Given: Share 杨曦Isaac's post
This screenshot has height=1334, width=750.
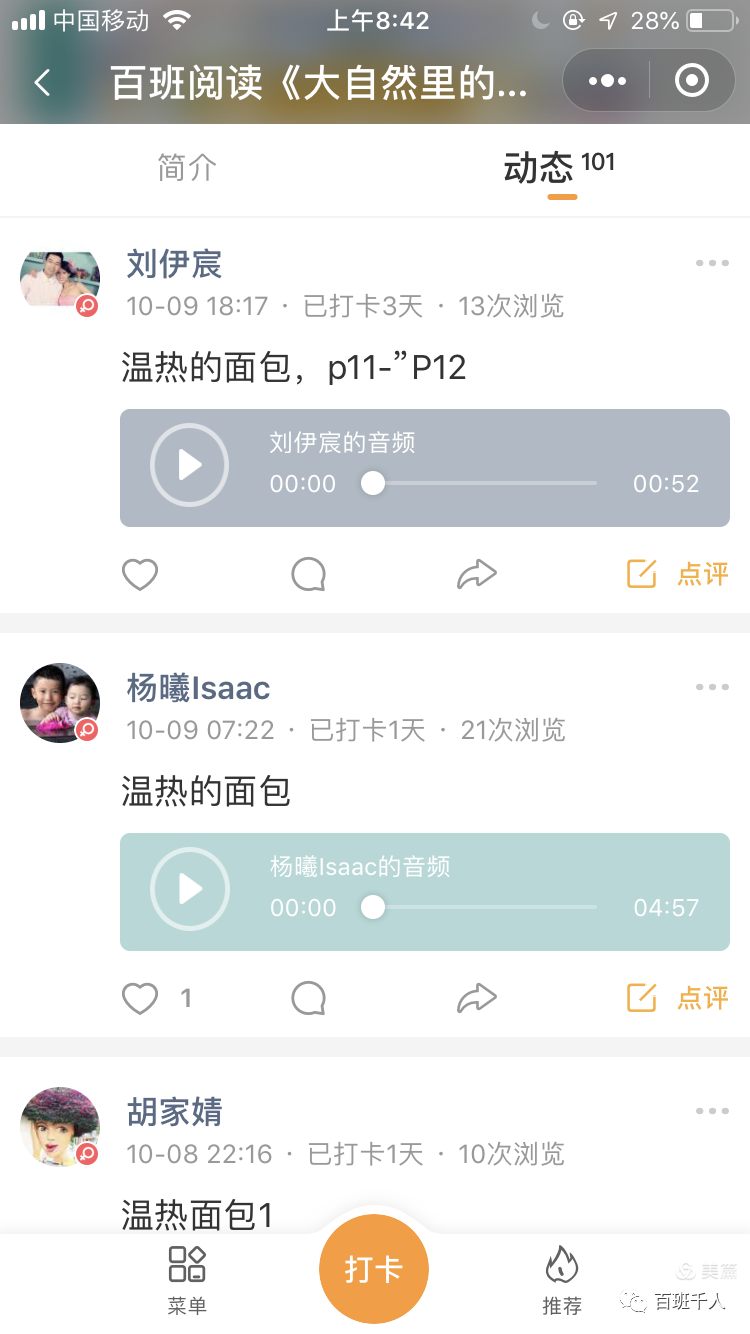Looking at the screenshot, I should click(477, 998).
